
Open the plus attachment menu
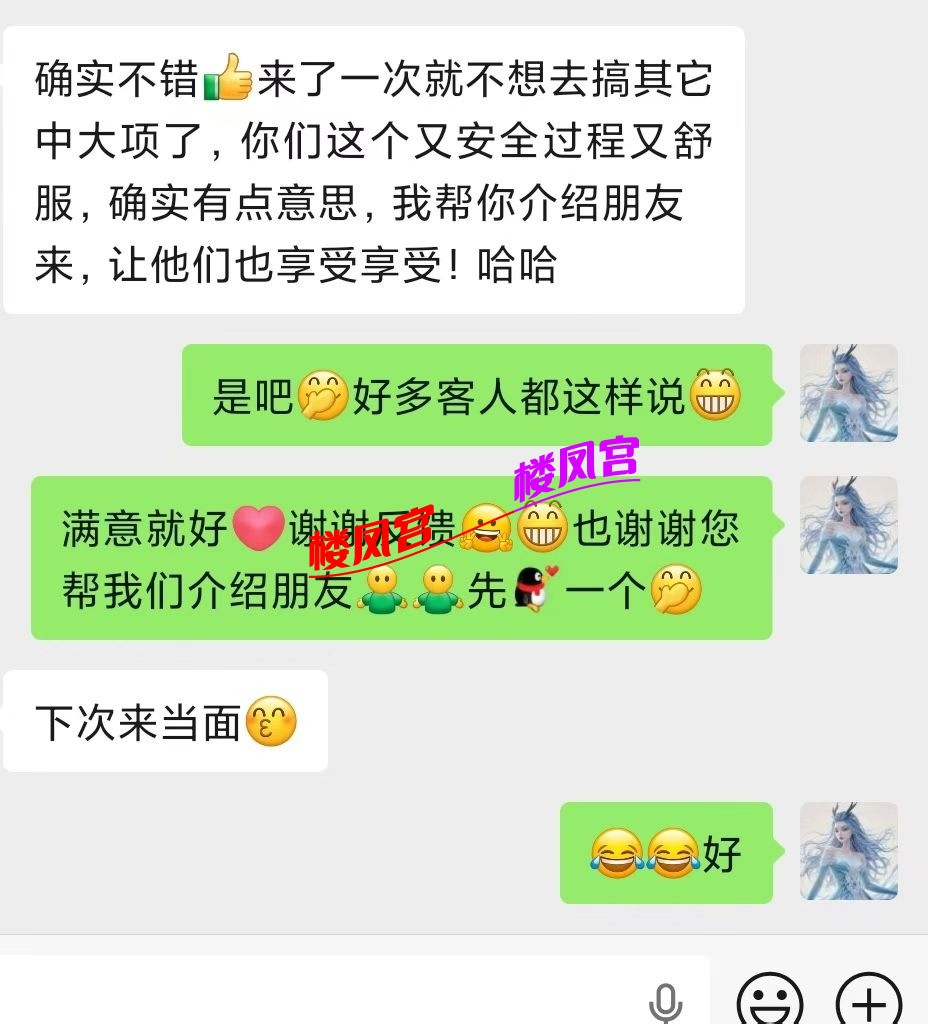[x=869, y=1000]
